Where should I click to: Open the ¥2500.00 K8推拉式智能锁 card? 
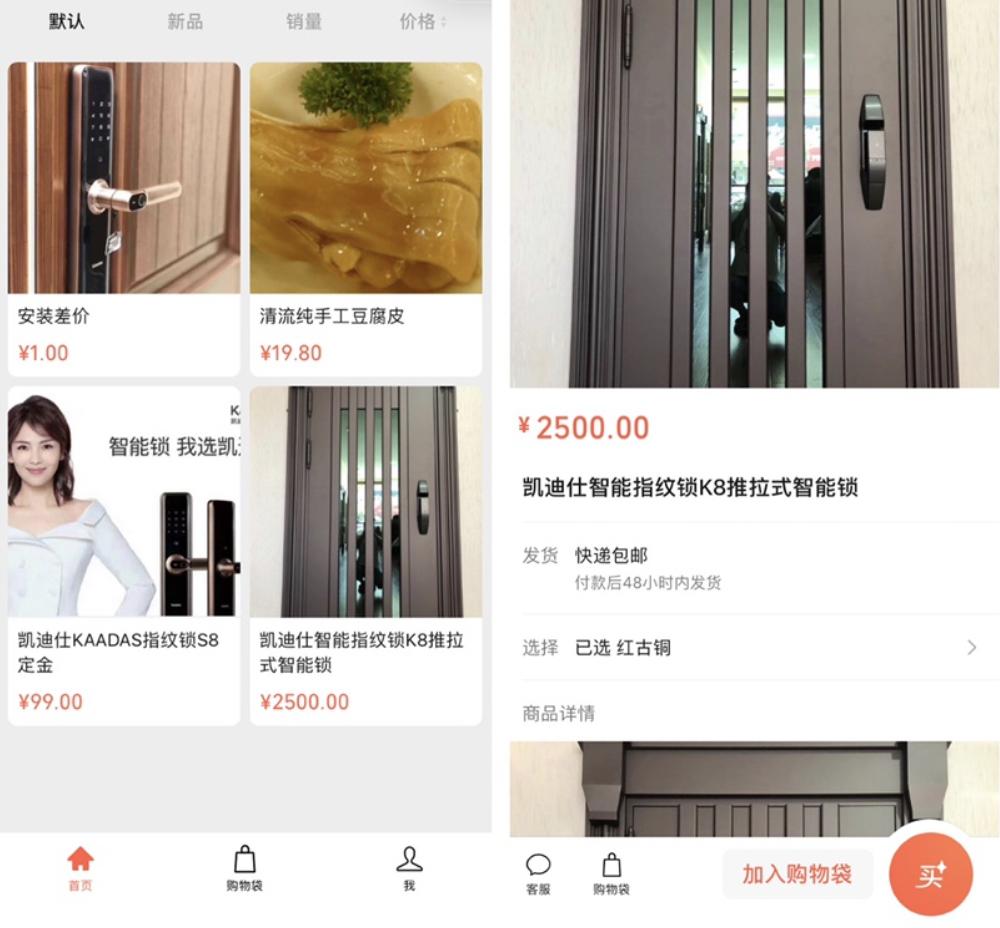[x=366, y=555]
